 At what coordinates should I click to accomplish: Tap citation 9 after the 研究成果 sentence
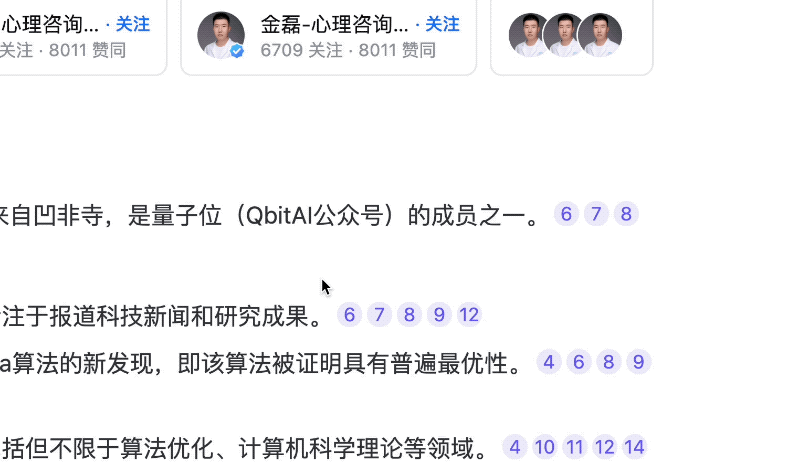pos(439,315)
